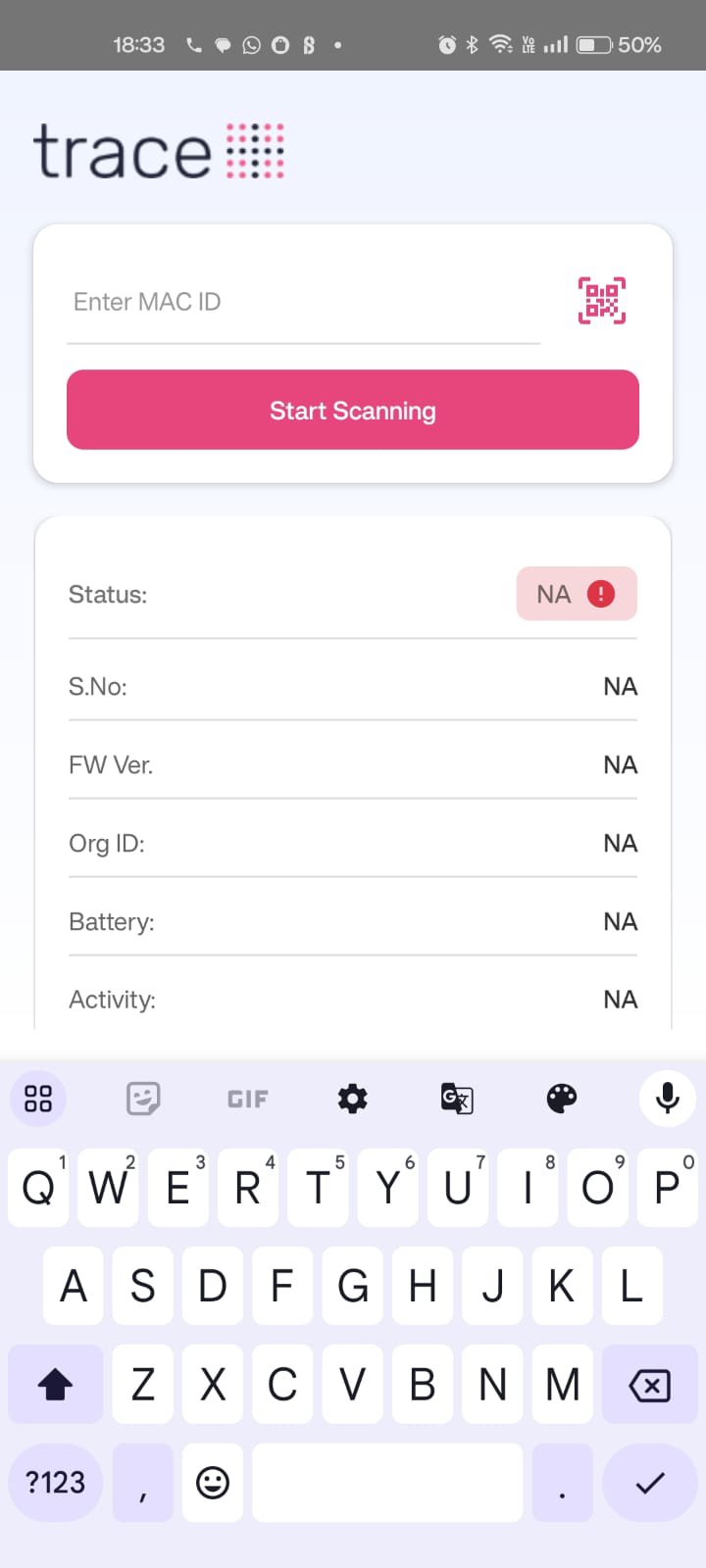Screen dimensions: 706x1568
Task: Tap the emoji key beside the spacebar
Action: 212,1483
